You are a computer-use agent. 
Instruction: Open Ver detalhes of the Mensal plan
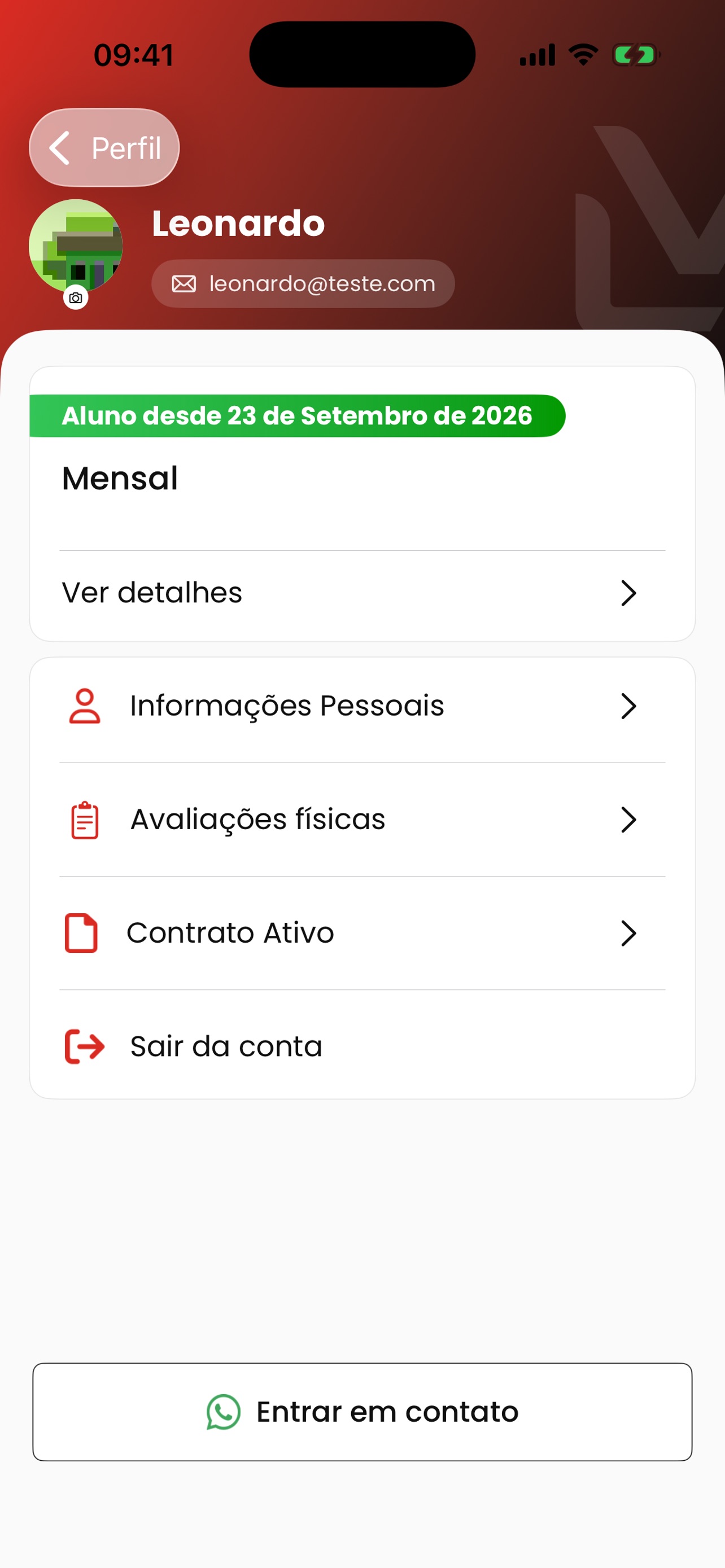(x=362, y=593)
